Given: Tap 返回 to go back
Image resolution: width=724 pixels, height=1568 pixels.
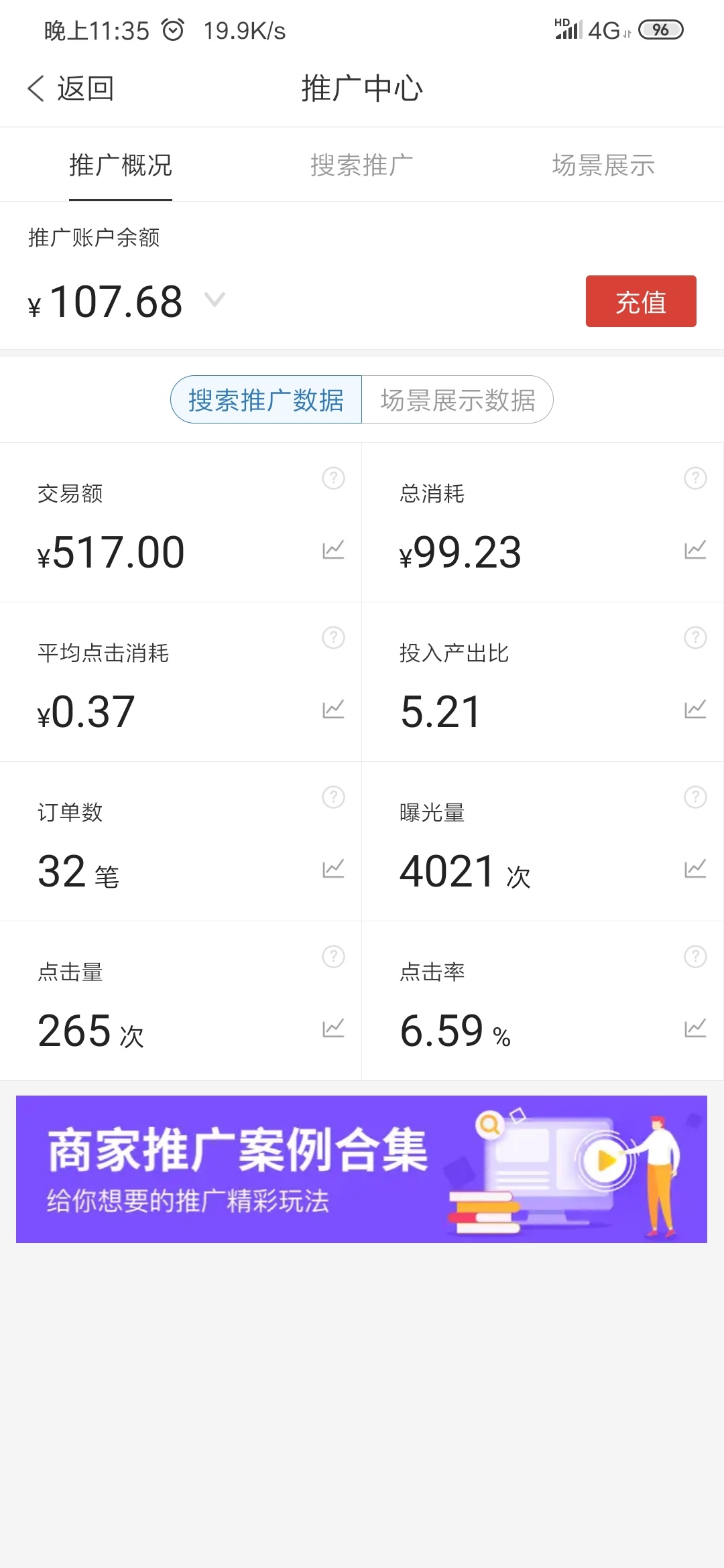Looking at the screenshot, I should pos(71,88).
